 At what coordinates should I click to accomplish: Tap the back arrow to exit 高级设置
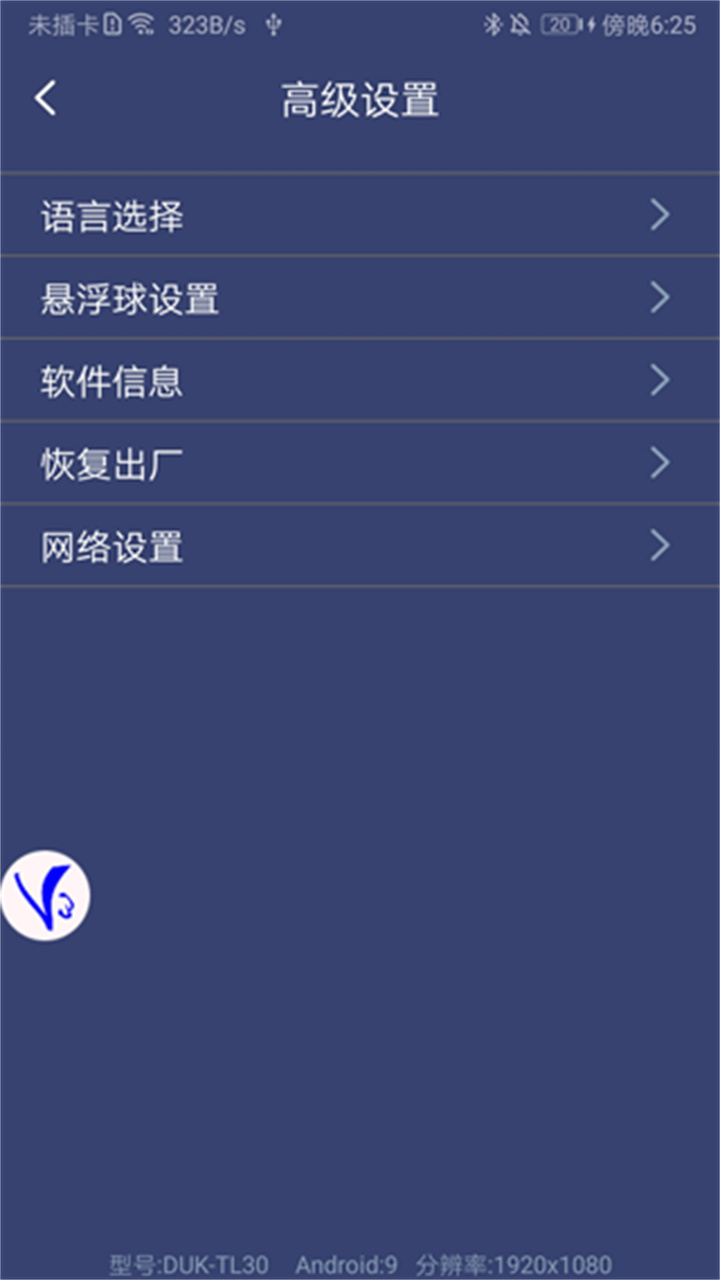point(44,99)
